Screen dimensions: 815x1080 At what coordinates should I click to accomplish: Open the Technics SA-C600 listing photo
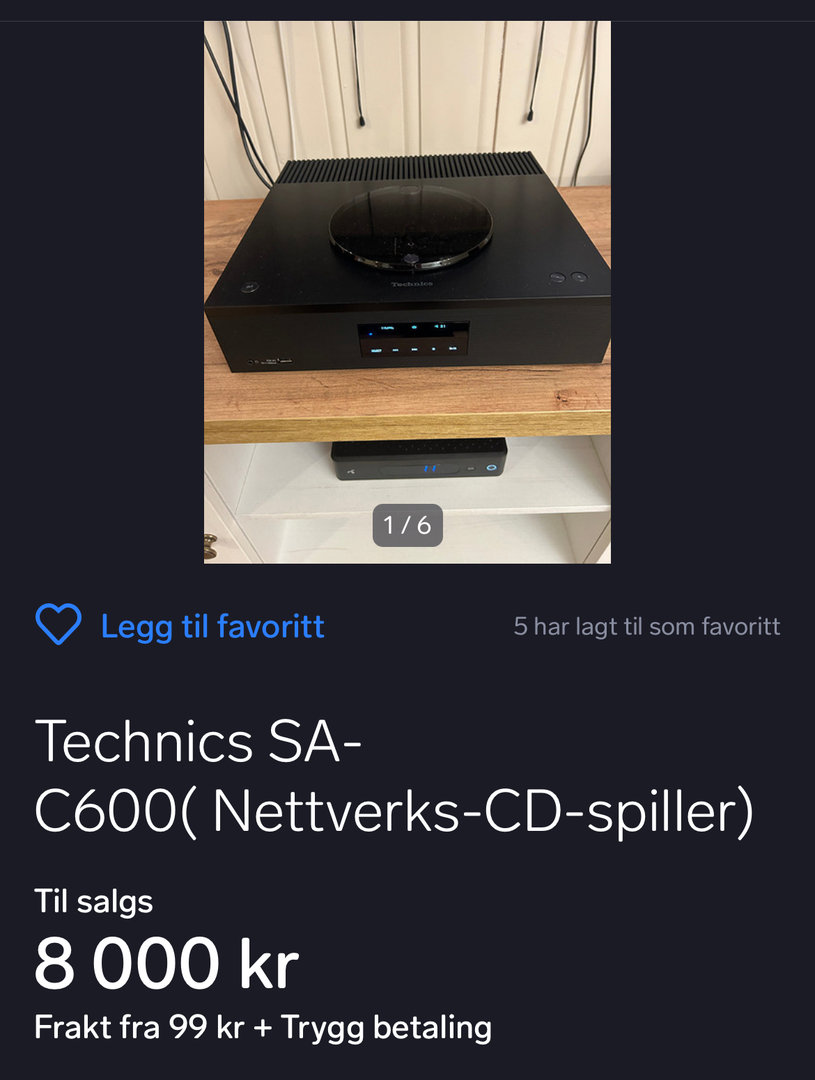407,290
